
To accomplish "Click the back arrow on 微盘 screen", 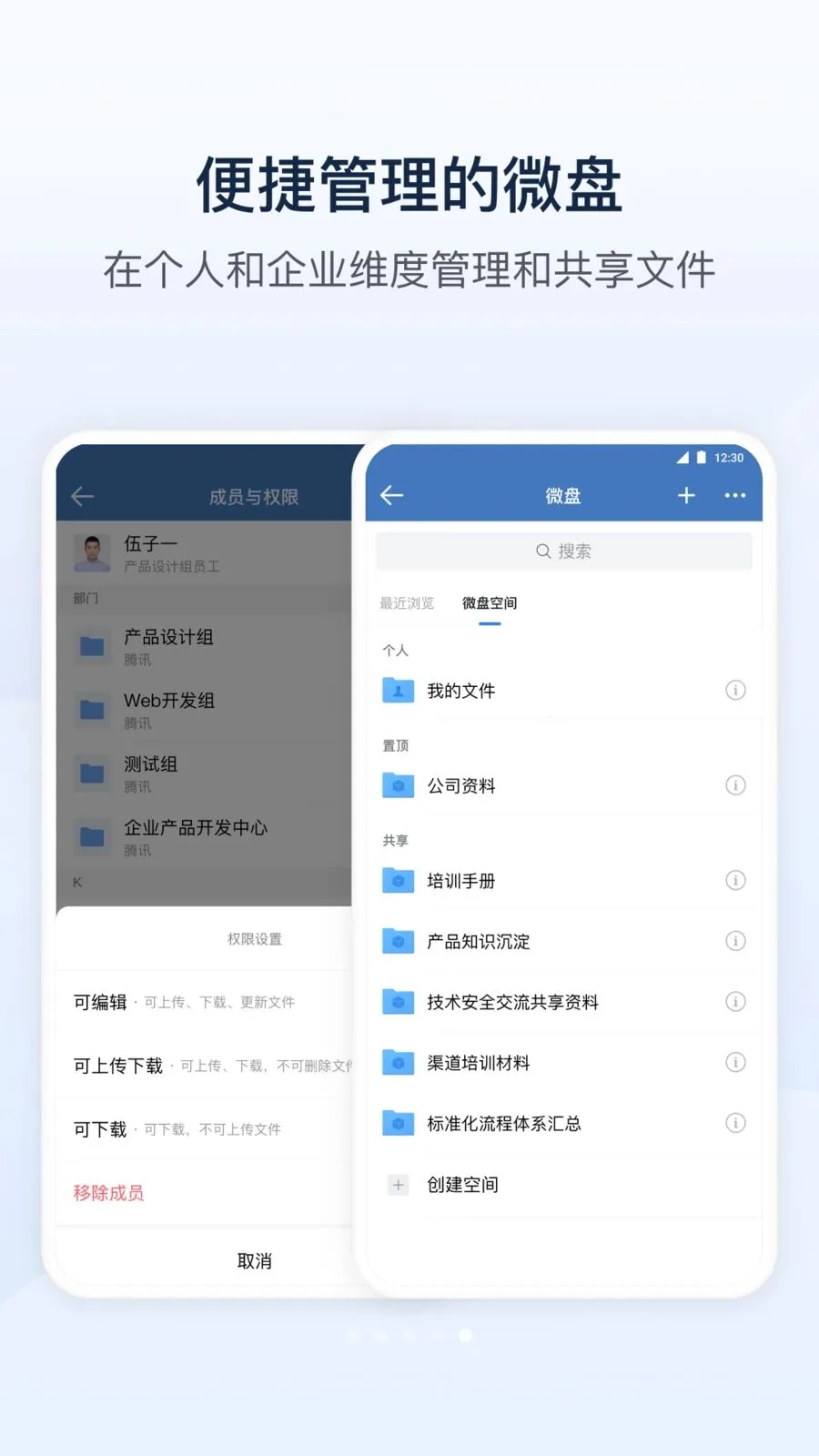I will (391, 495).
